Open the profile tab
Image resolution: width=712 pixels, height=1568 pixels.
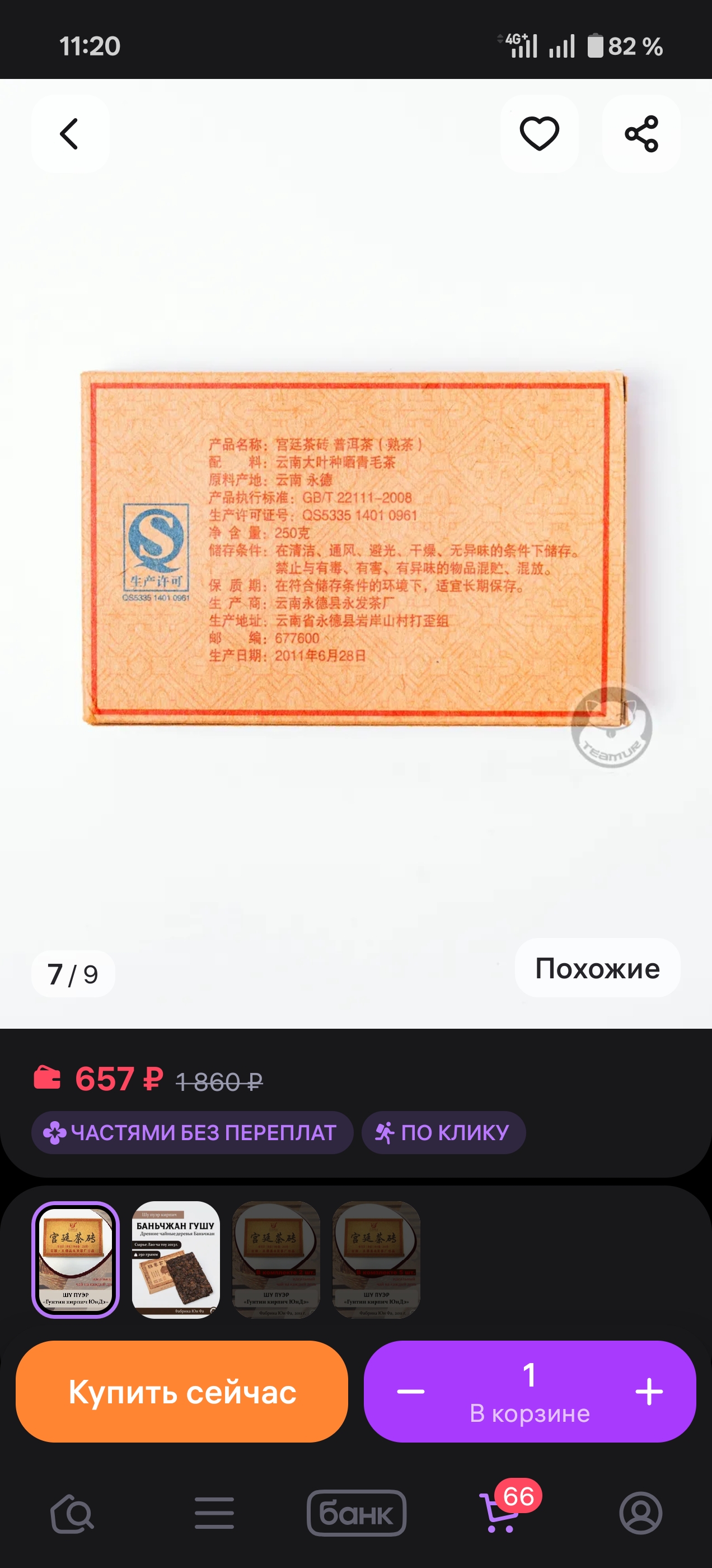[x=641, y=1513]
